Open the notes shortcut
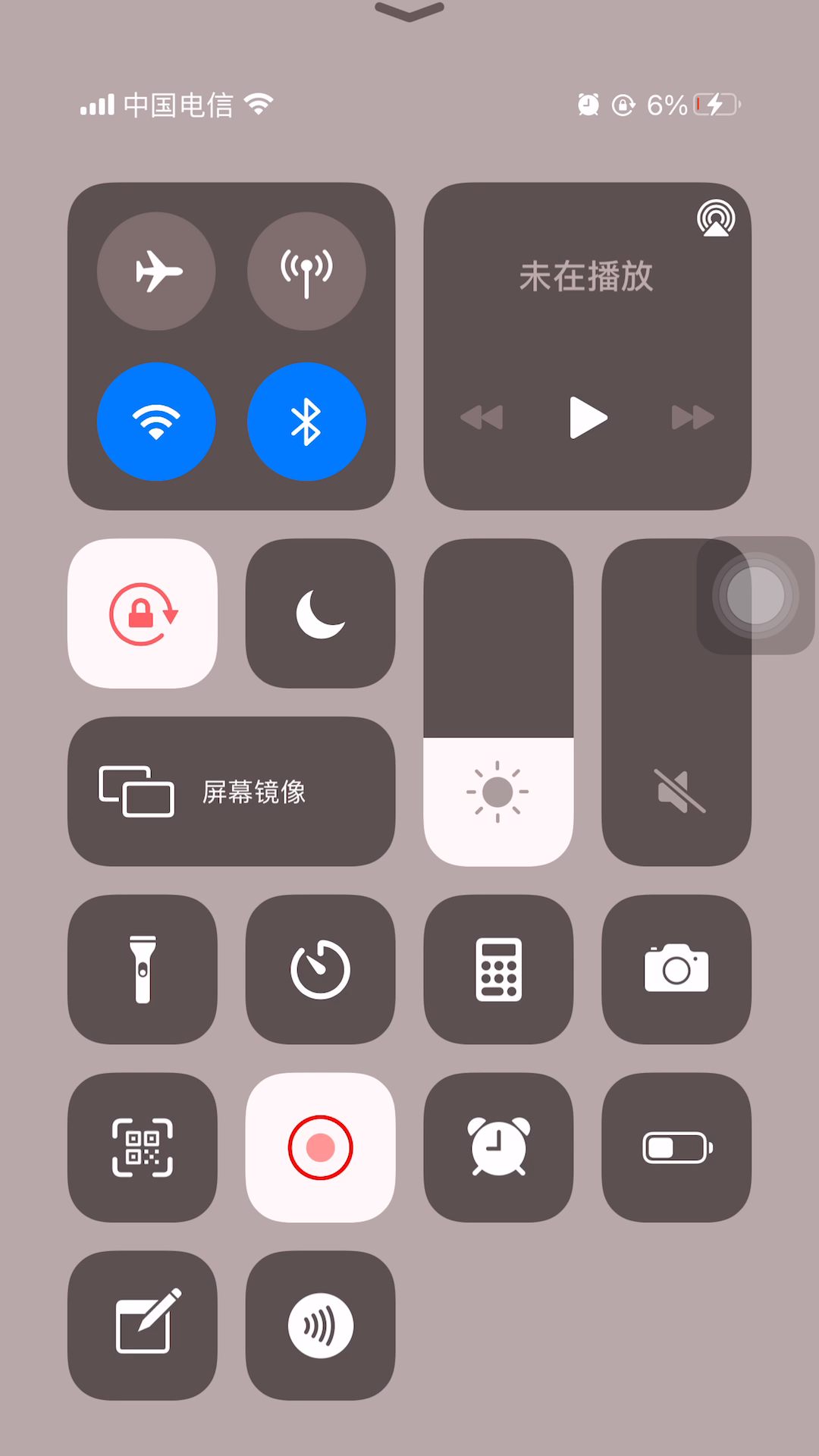 click(x=143, y=1326)
